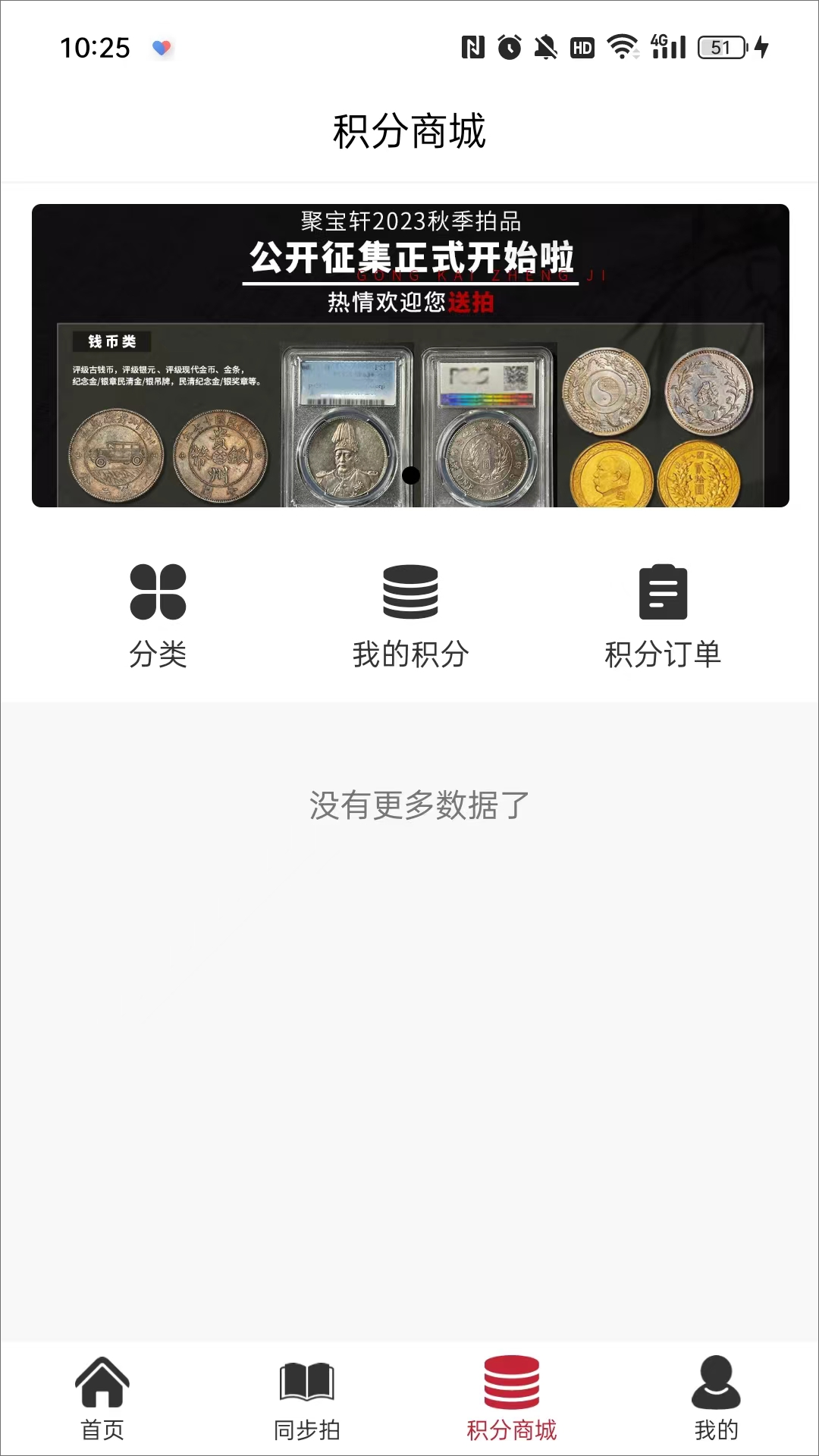Tap the clock showing 10:25
This screenshot has width=819, height=1456.
(93, 47)
